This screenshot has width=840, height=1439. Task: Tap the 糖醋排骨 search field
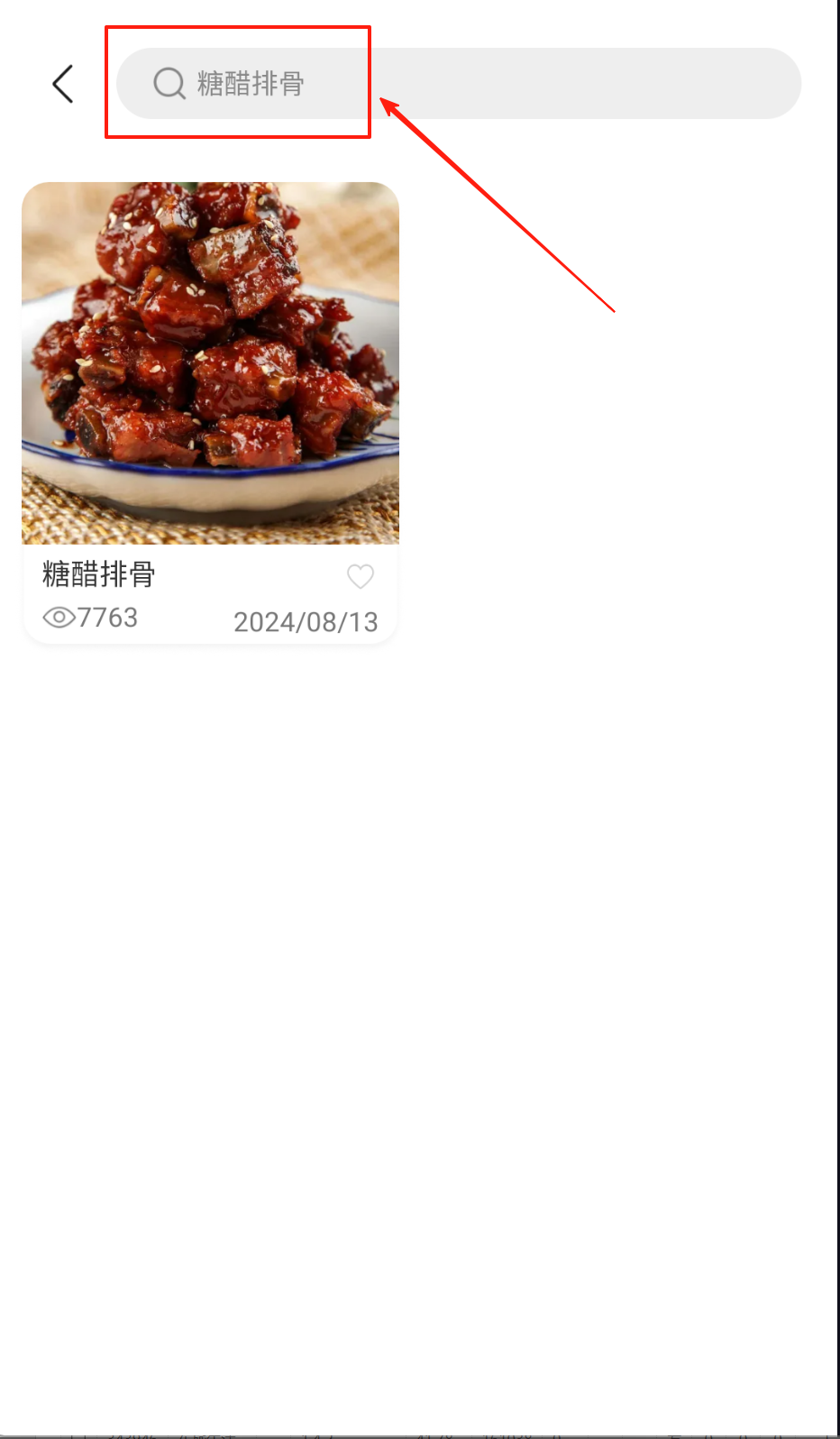coord(459,83)
